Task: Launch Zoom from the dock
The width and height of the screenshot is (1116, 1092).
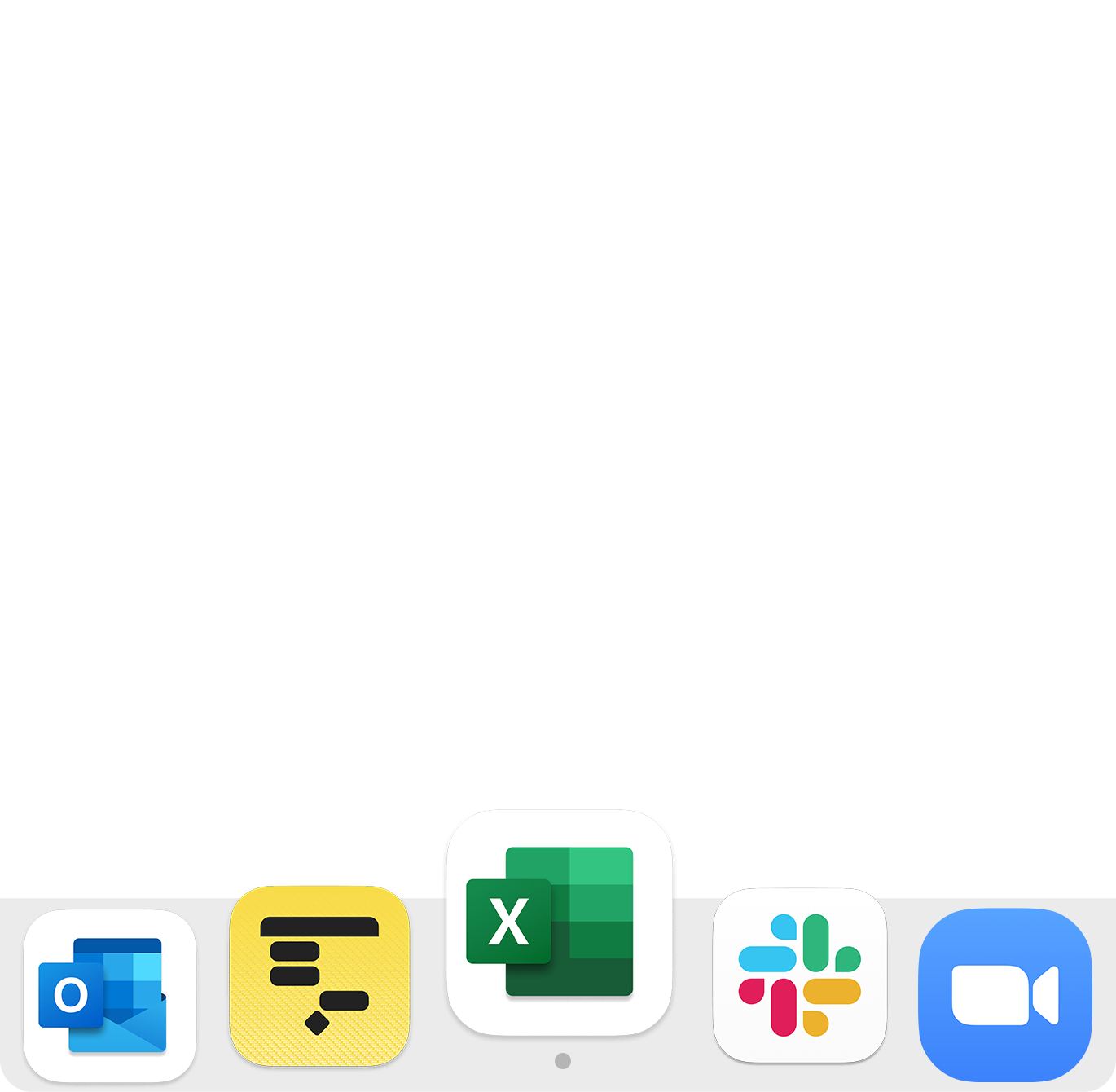Action: click(1004, 994)
